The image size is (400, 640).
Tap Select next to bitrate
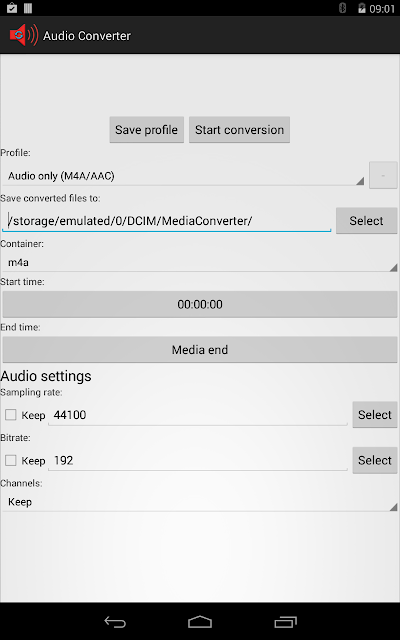tap(375, 460)
